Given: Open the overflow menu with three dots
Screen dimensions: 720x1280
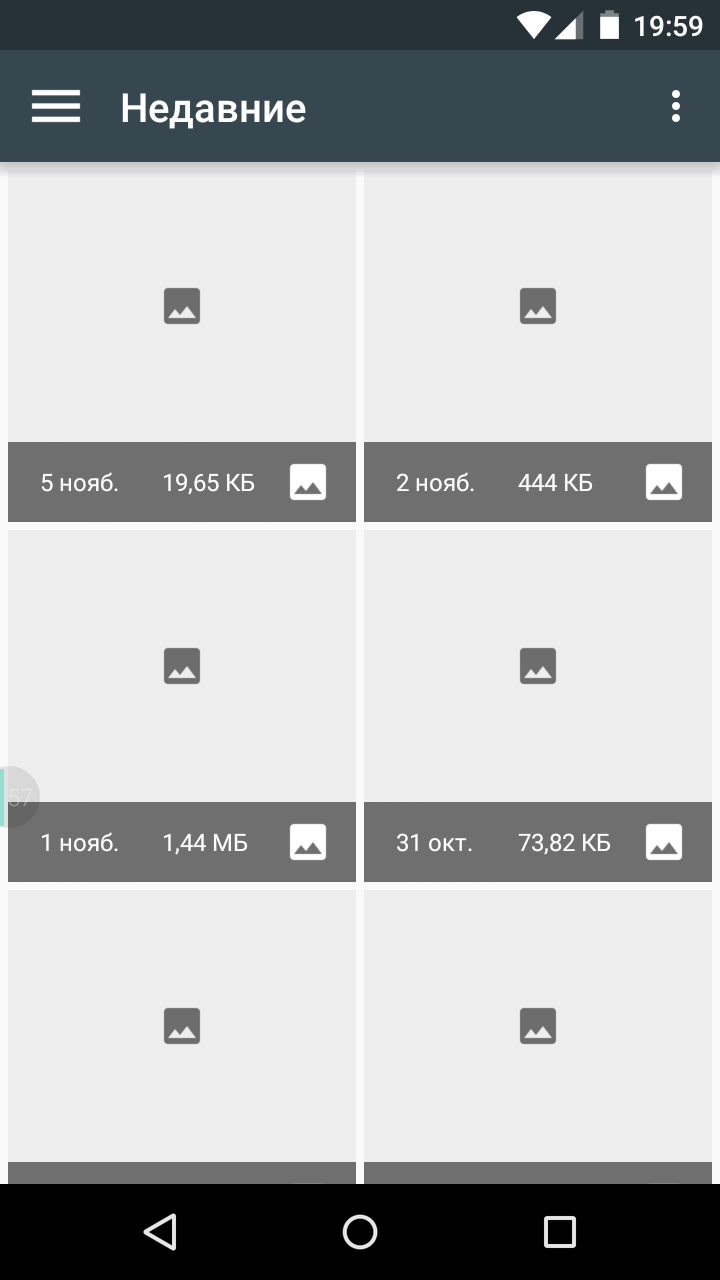Looking at the screenshot, I should click(676, 106).
